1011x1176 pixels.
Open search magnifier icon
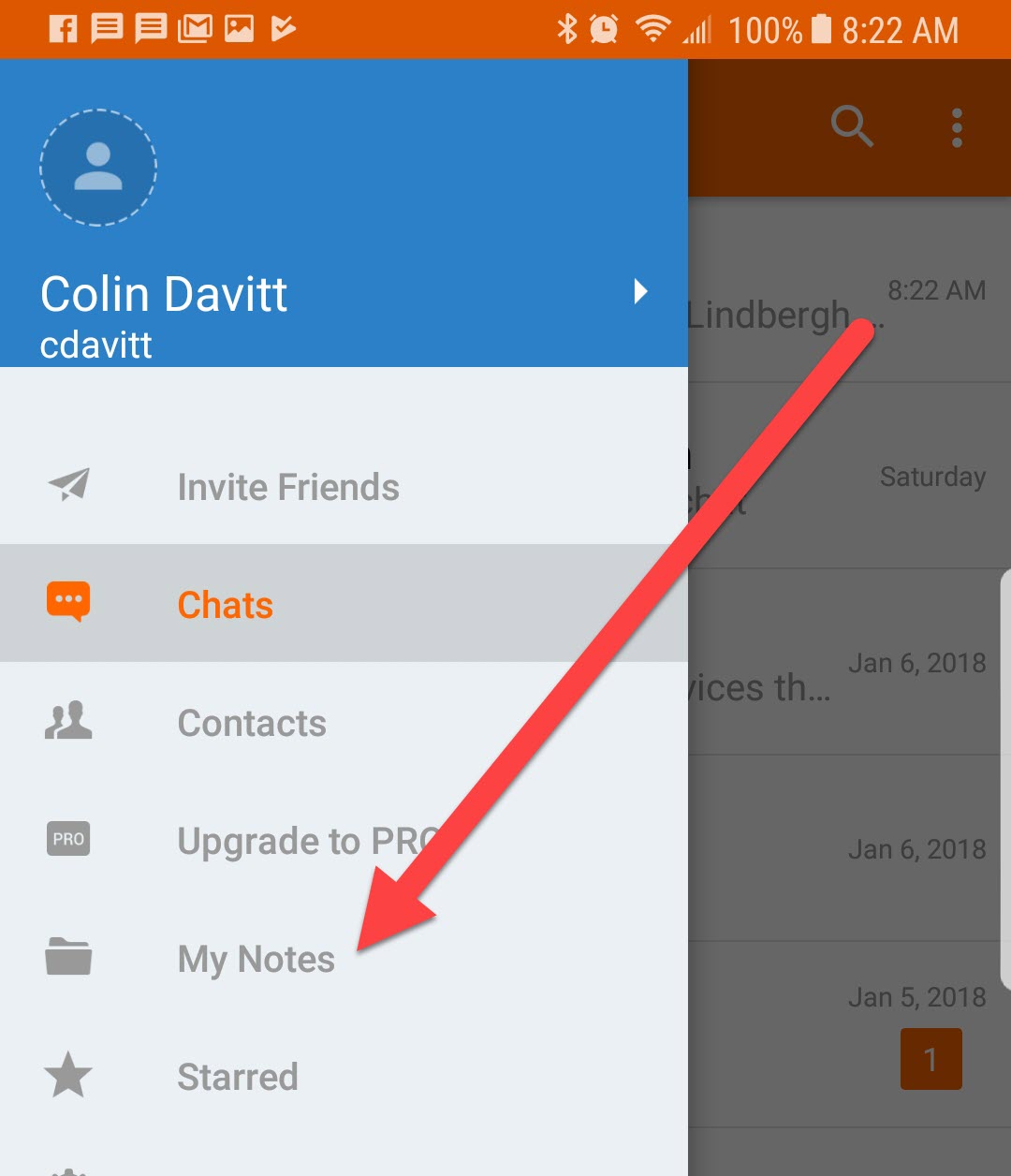[x=852, y=126]
